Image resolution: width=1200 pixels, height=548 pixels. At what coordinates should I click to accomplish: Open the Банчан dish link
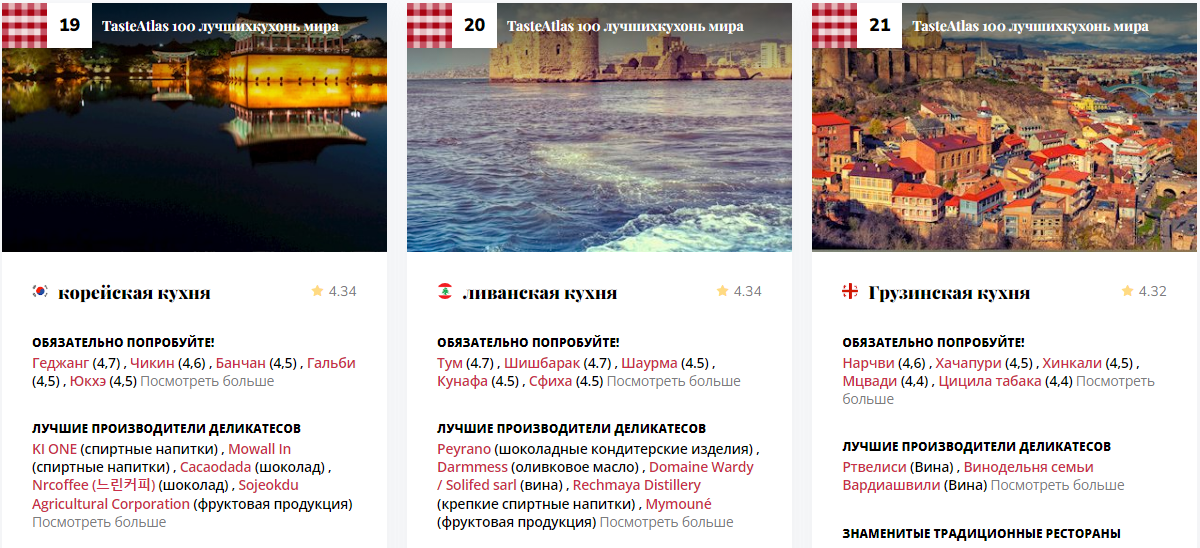coord(240,363)
